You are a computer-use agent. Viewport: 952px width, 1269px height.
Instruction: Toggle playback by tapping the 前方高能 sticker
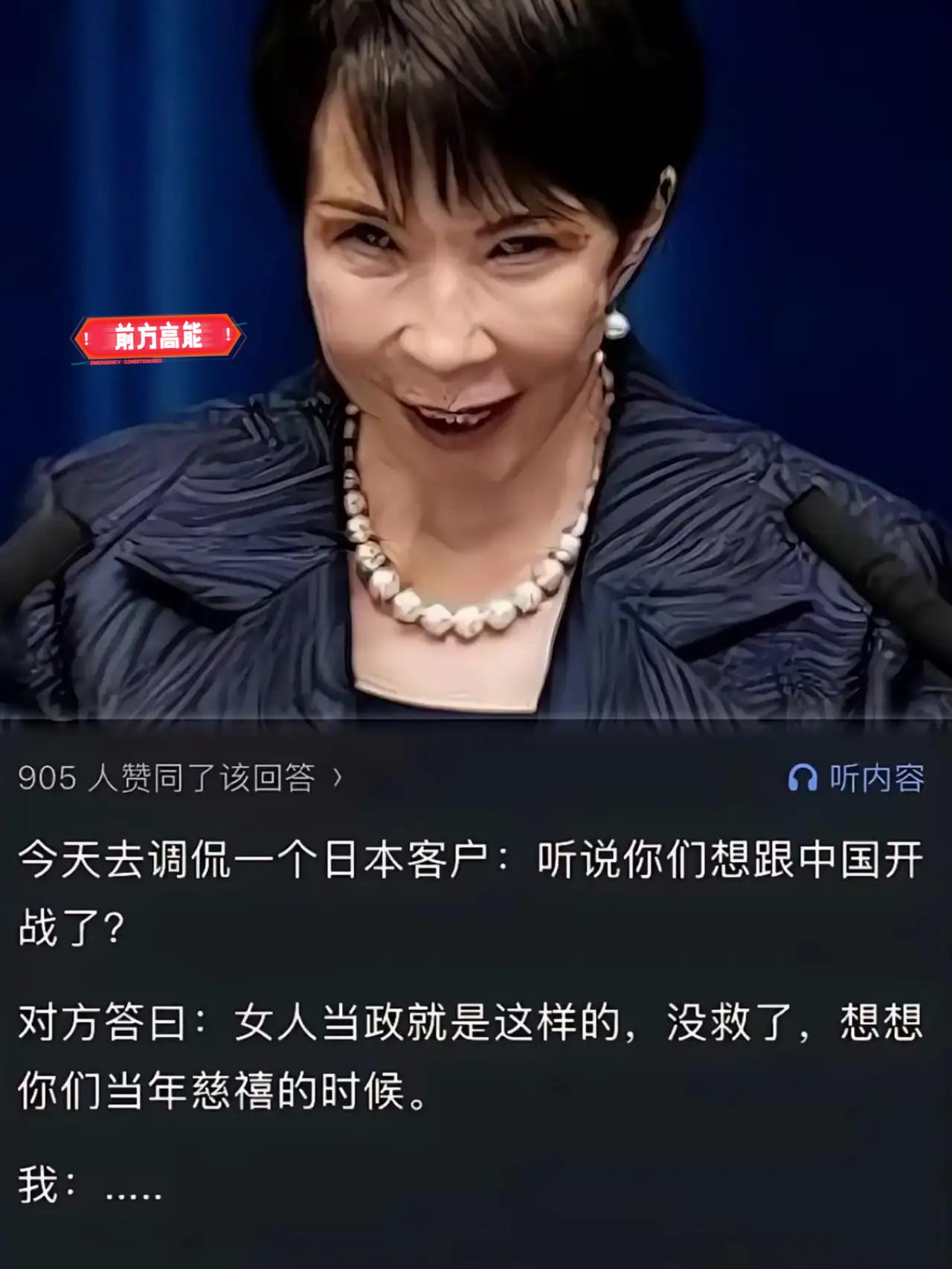[x=160, y=335]
